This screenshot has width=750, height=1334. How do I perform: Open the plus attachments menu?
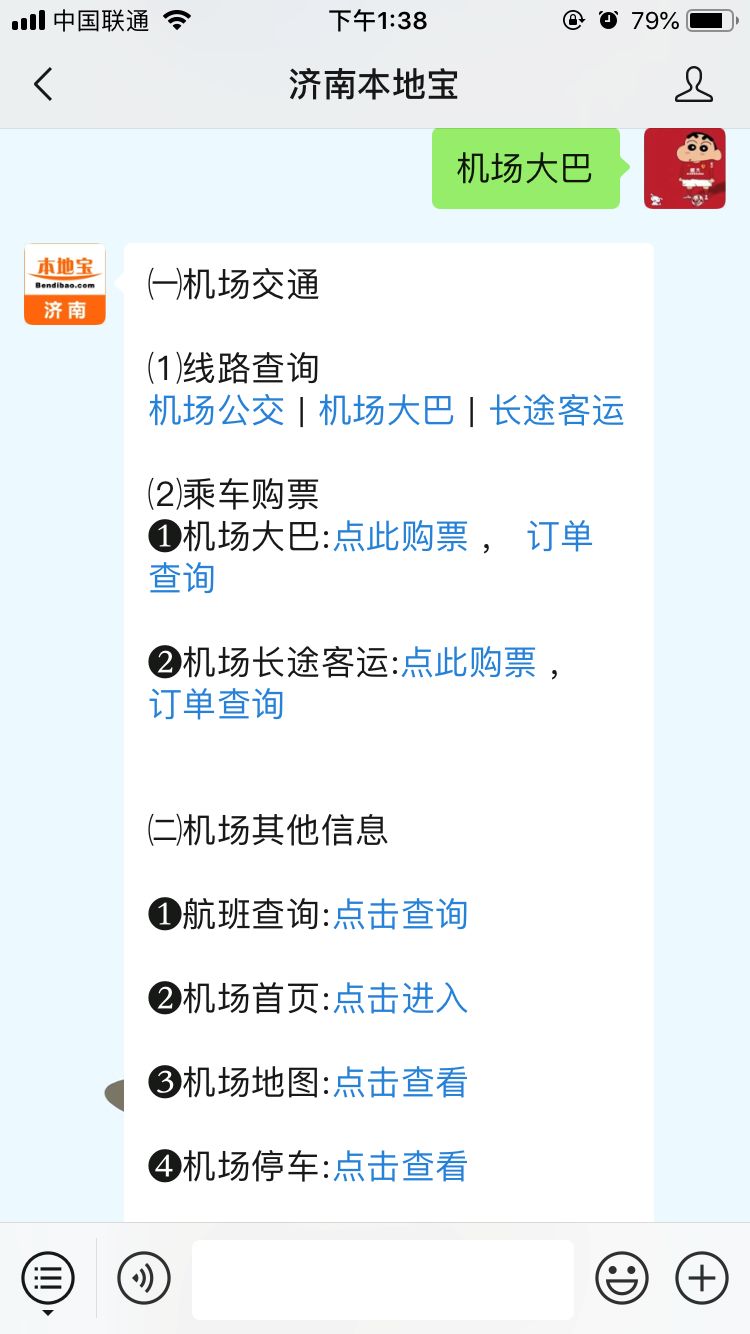[702, 1278]
